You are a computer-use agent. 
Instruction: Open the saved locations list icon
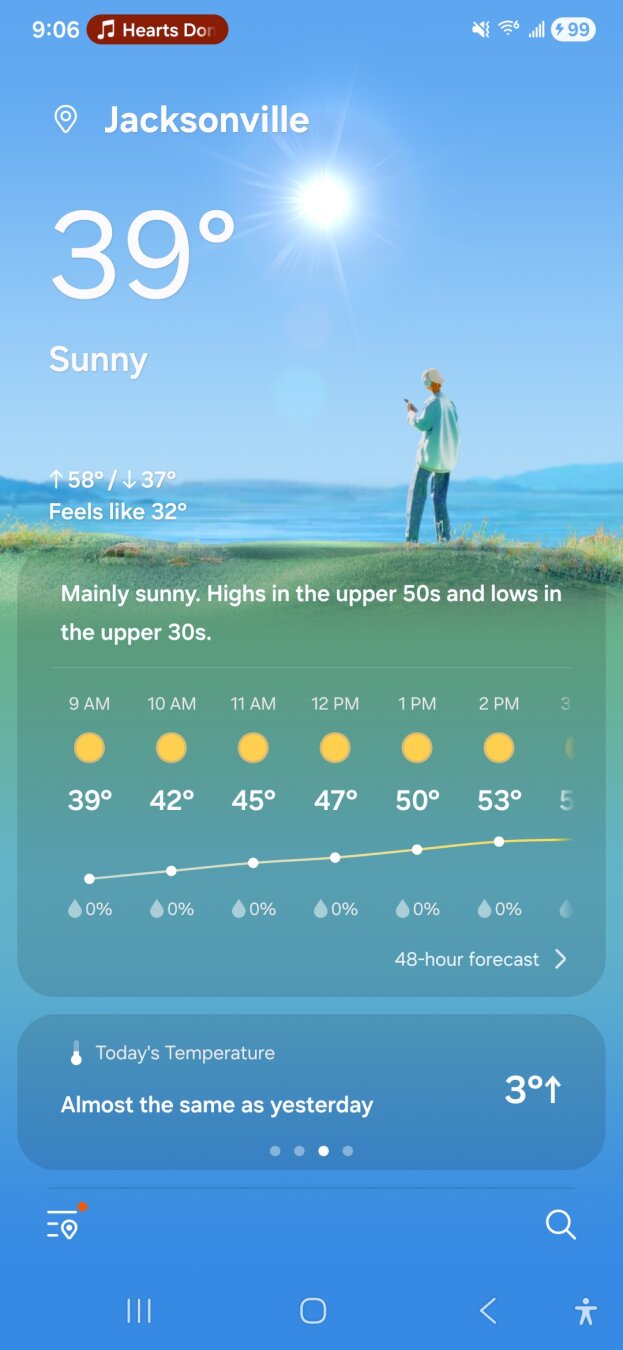point(63,1224)
